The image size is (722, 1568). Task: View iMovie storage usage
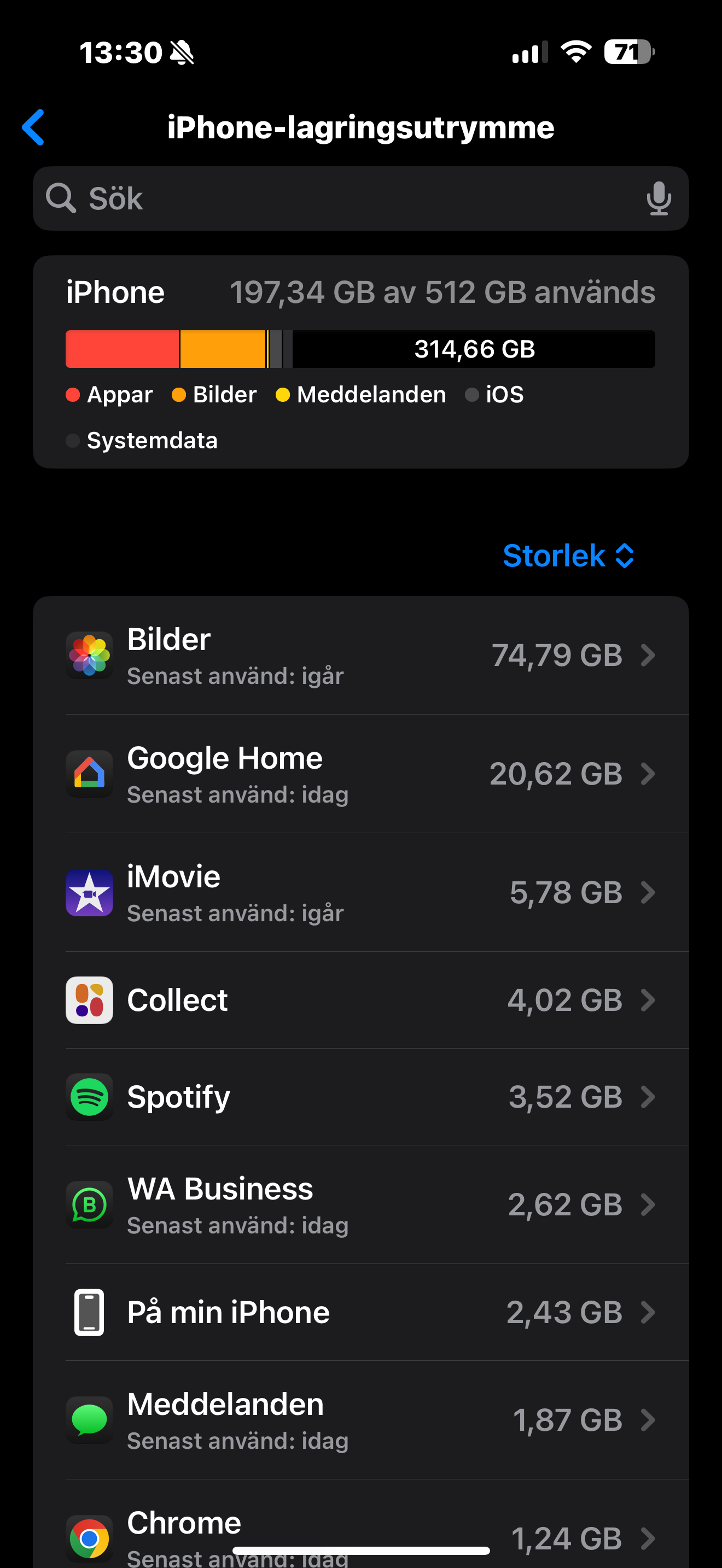pos(360,893)
